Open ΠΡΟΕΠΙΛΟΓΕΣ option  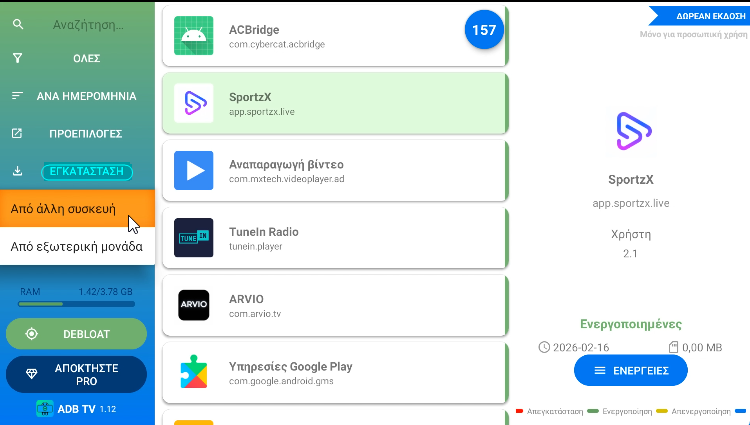pos(86,133)
